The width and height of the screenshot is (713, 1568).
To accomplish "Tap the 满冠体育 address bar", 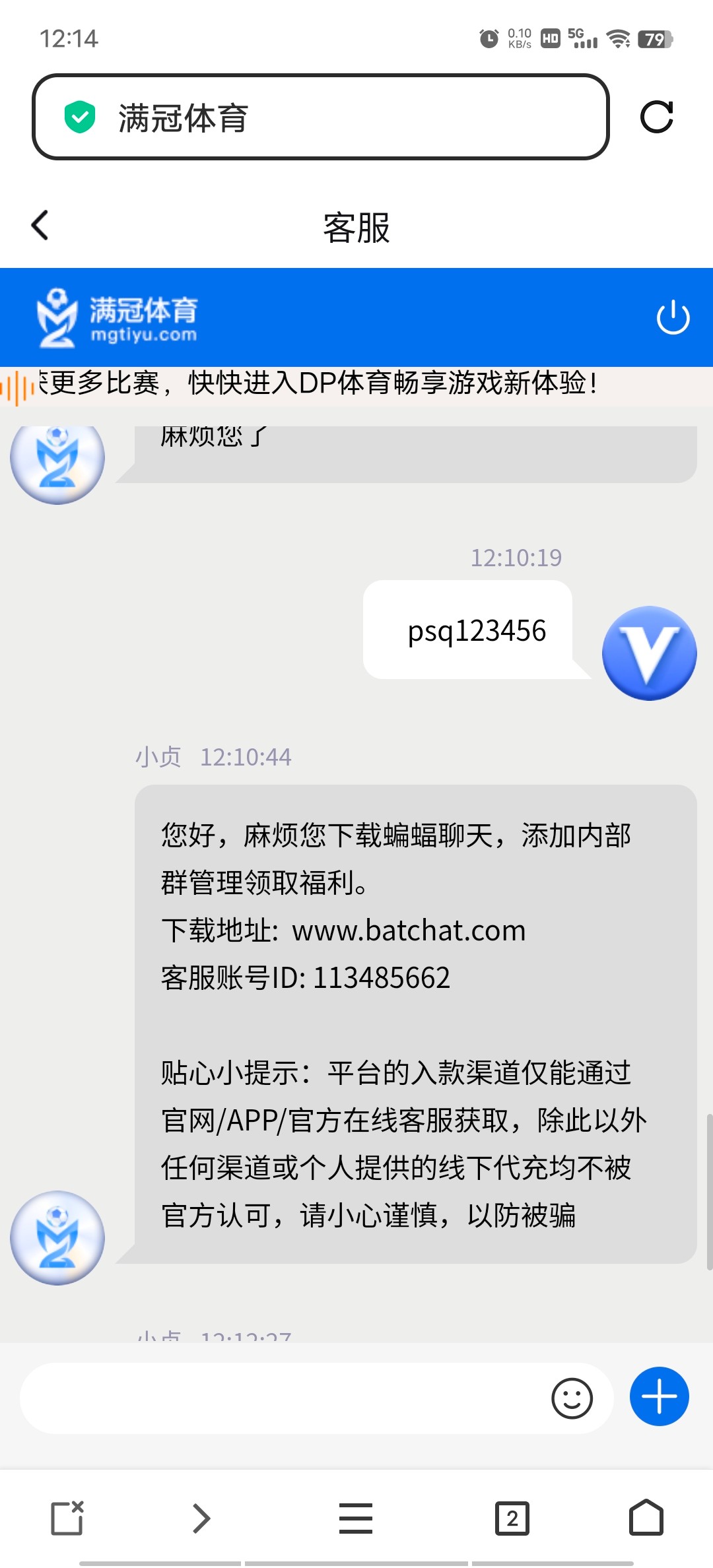I will (320, 117).
